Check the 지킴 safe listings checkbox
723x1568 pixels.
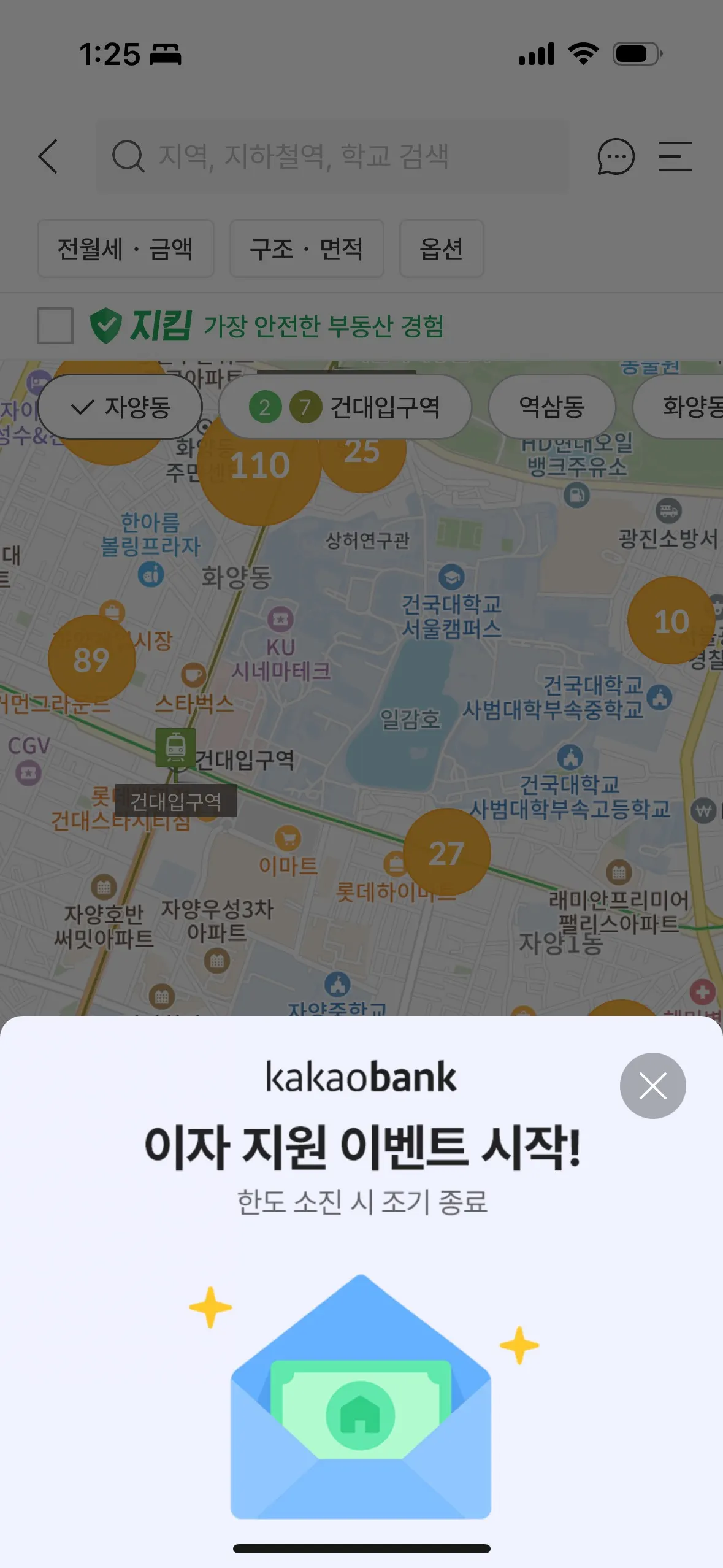[55, 326]
